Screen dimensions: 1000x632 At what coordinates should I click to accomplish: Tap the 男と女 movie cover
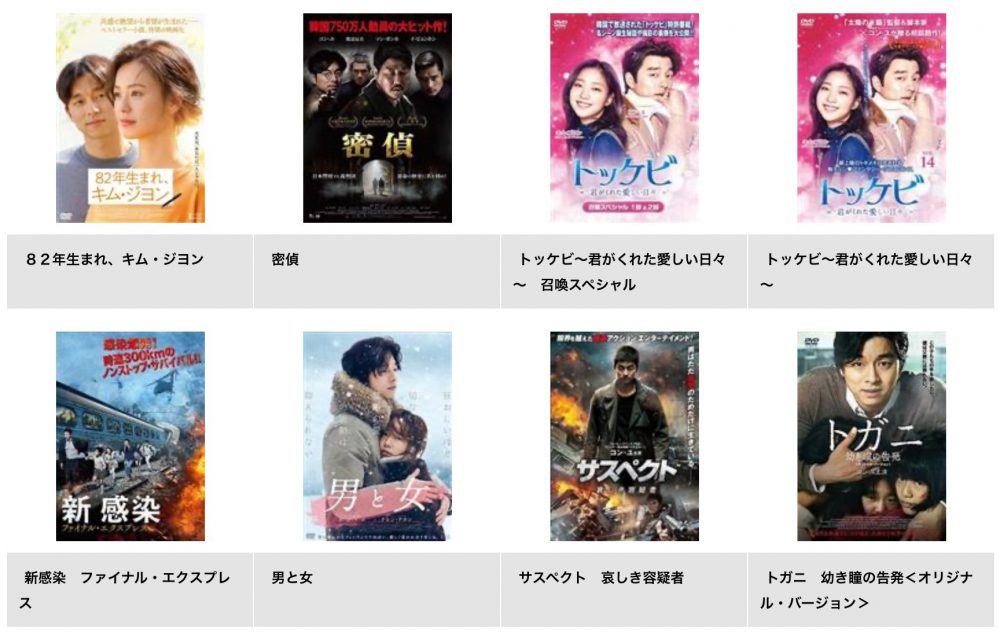tap(377, 436)
